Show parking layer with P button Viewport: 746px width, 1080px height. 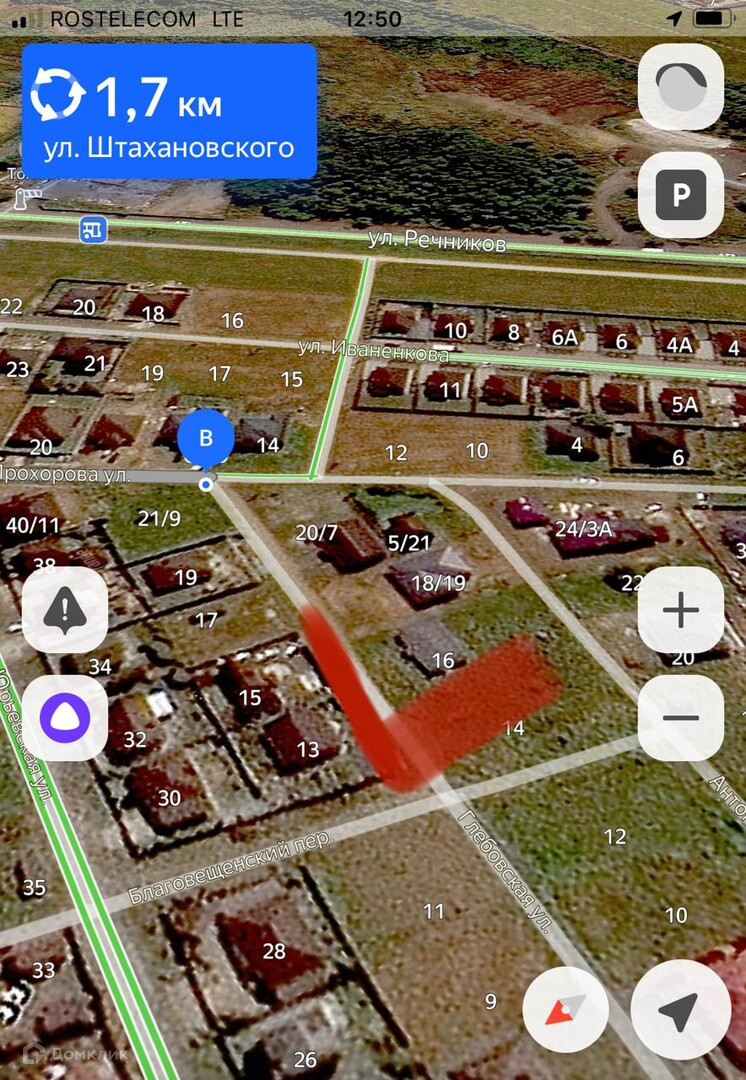(x=680, y=195)
